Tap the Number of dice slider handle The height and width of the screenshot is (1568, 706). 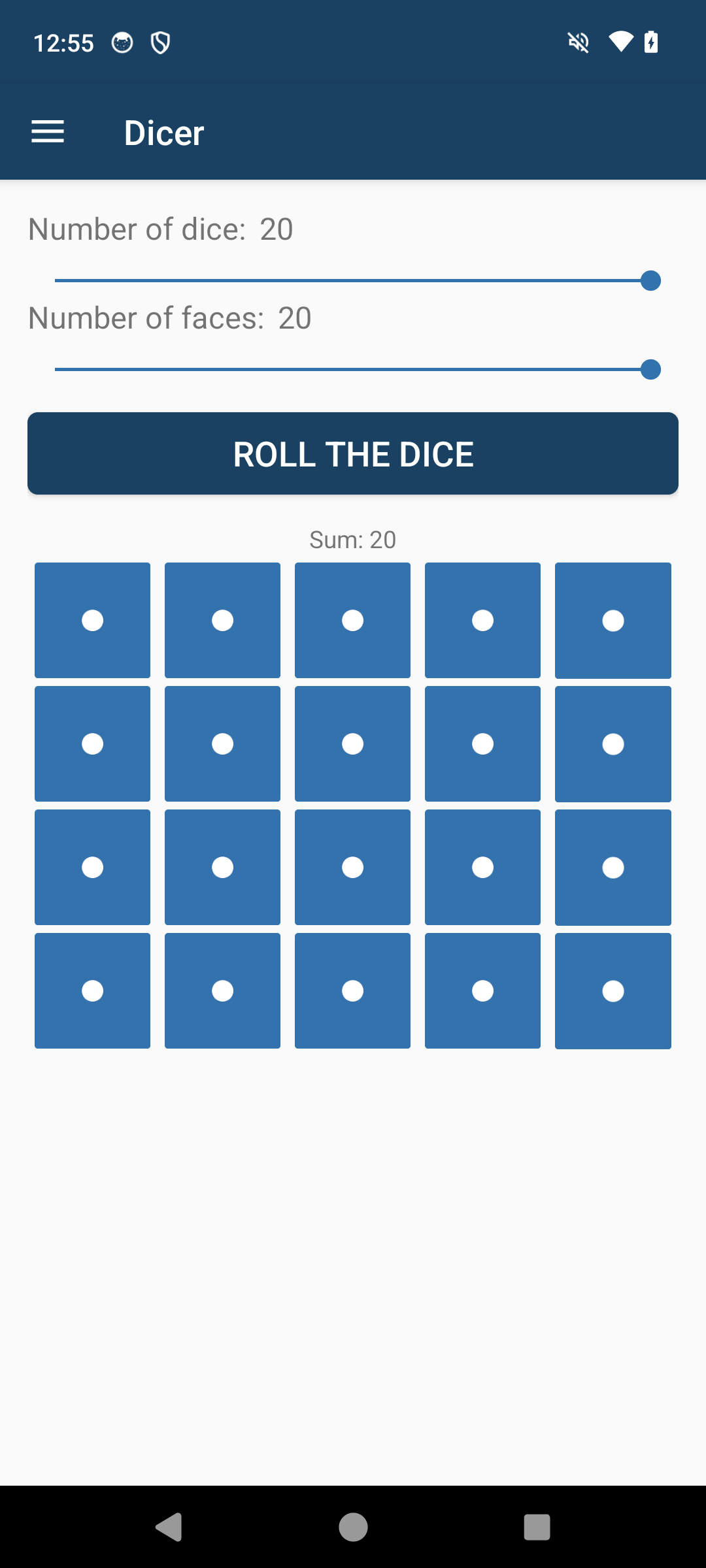coord(650,281)
